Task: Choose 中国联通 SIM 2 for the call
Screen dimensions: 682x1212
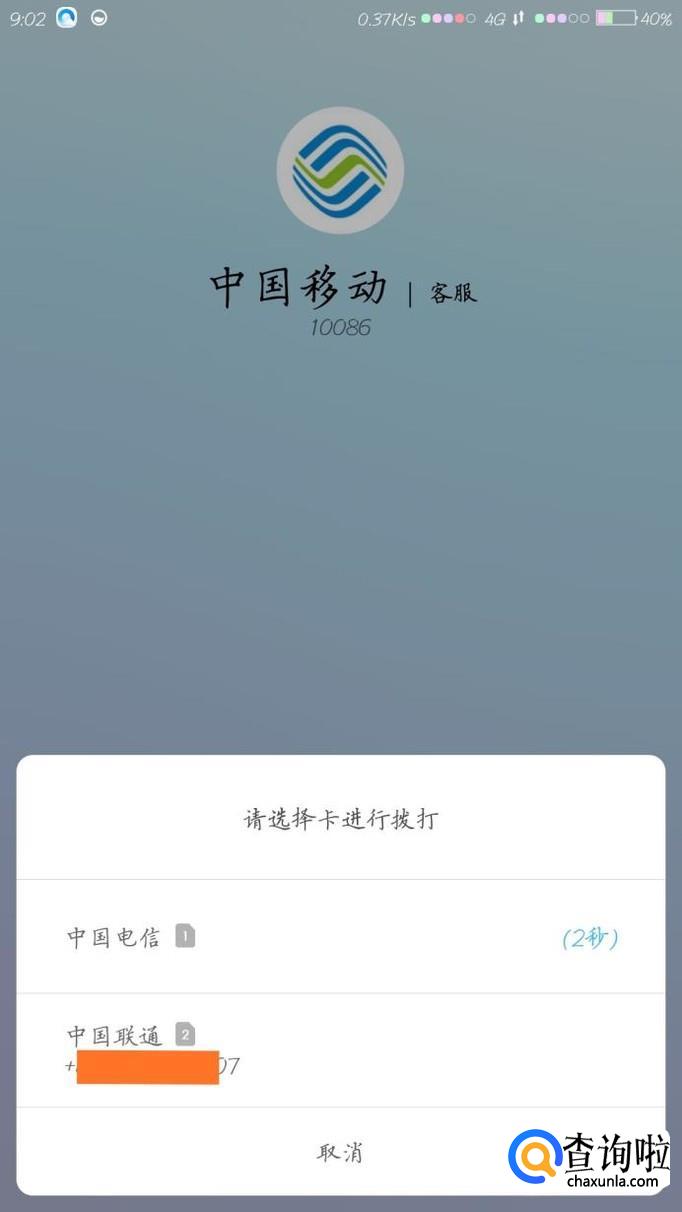Action: 340,1050
